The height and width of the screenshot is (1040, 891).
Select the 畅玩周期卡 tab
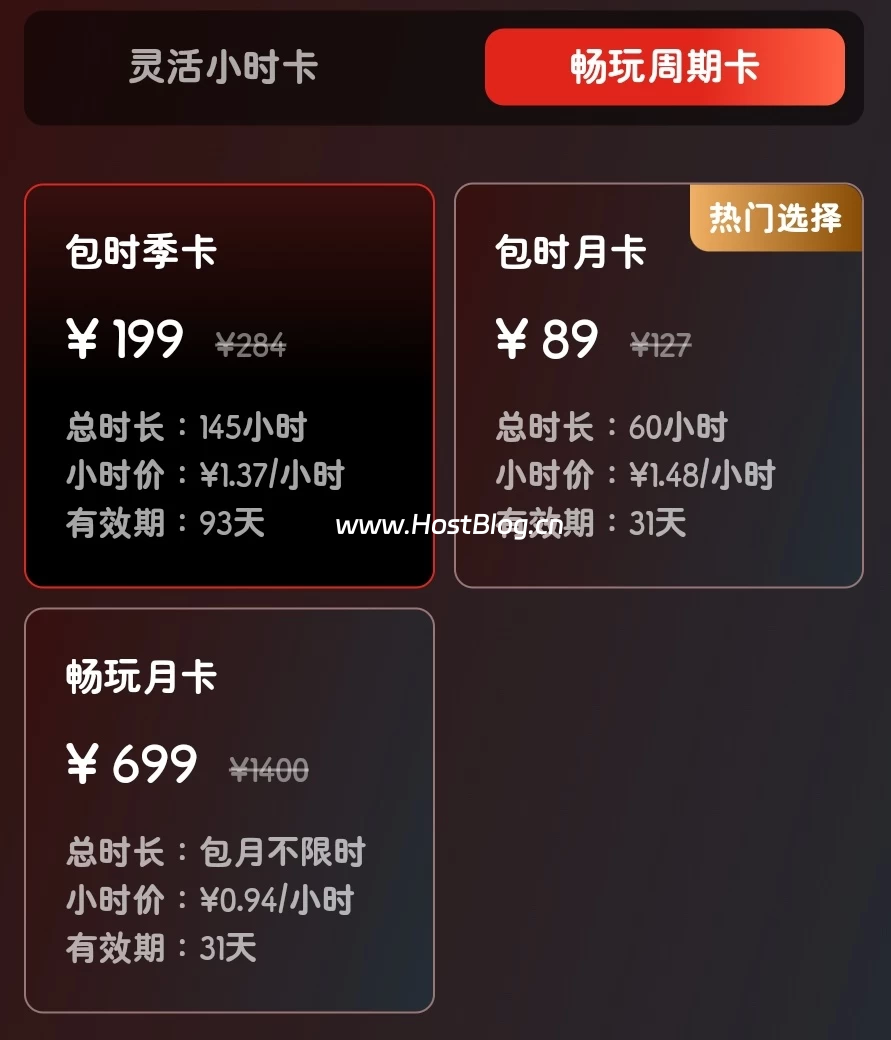pos(664,67)
